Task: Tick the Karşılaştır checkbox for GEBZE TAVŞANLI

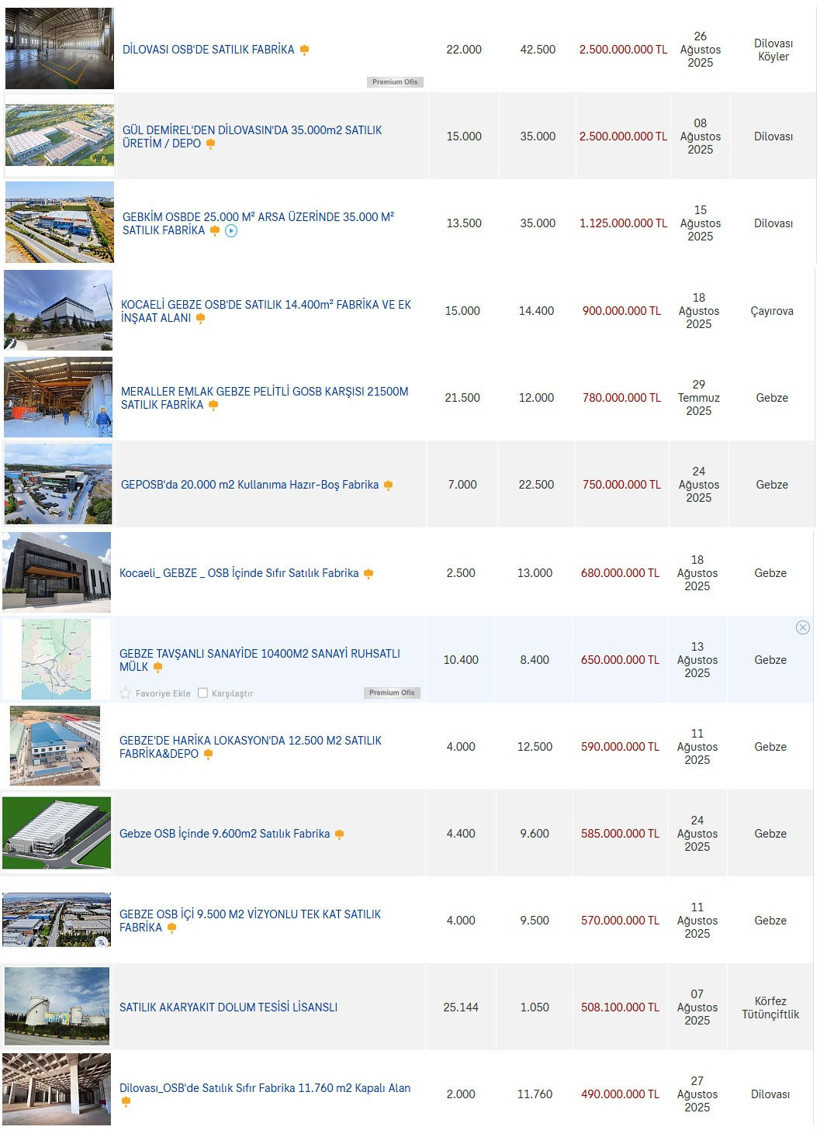Action: 203,693
